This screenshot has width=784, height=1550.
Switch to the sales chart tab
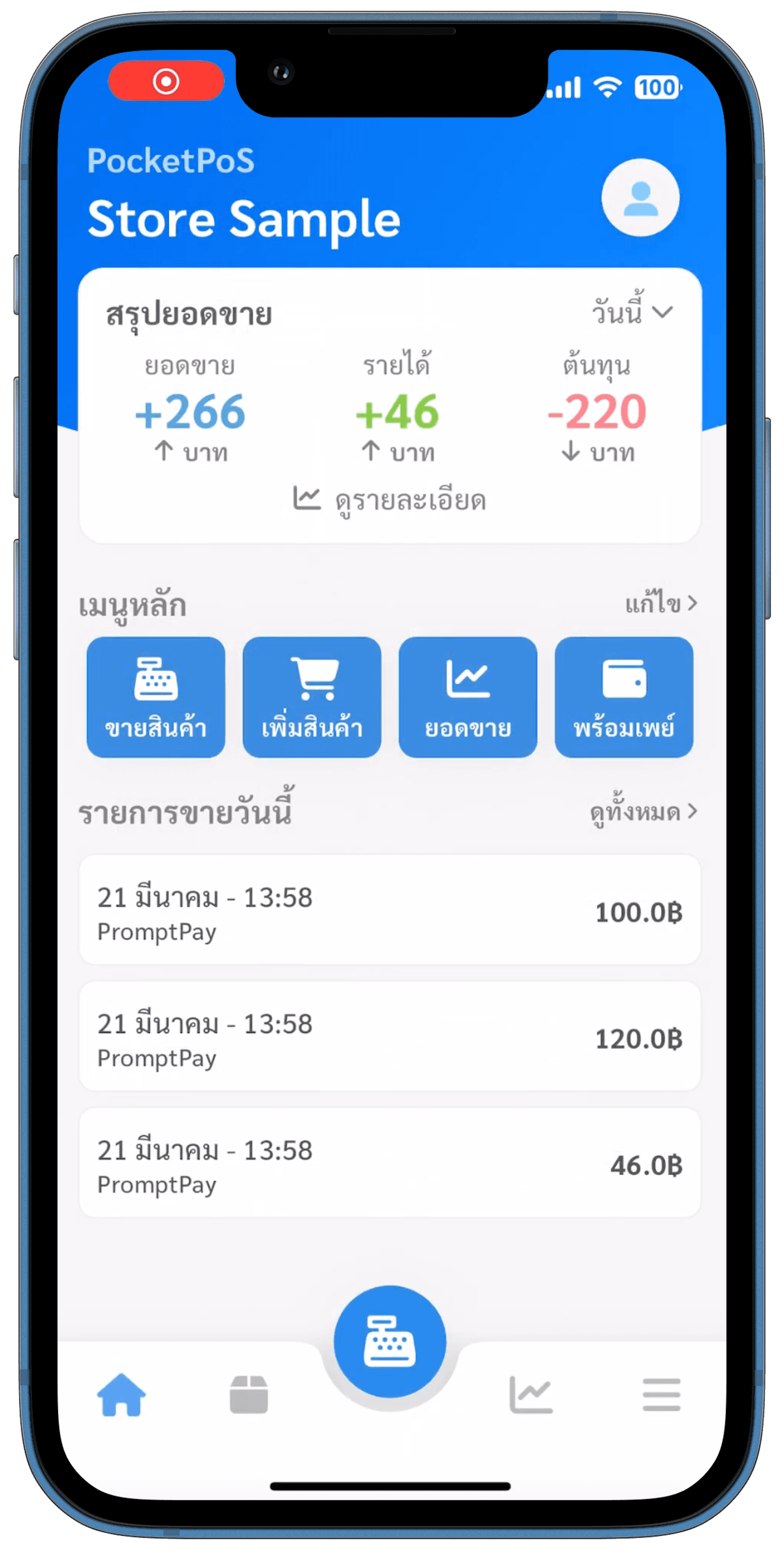531,1395
